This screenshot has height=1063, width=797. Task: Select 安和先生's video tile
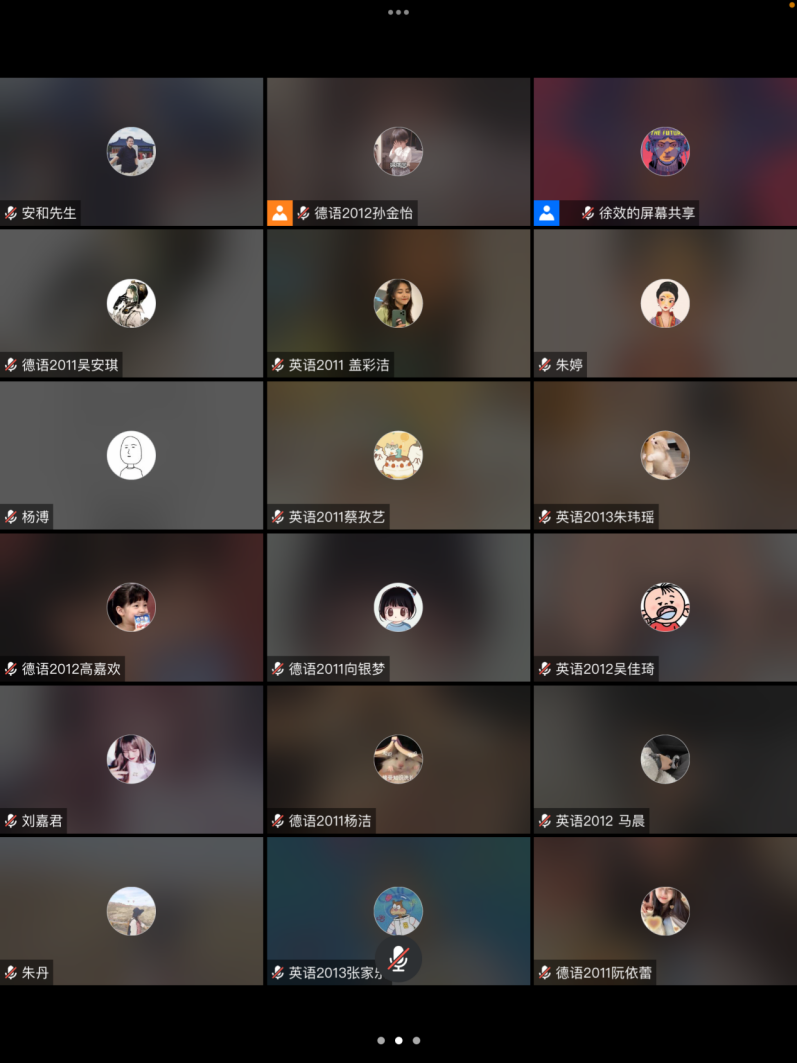point(131,152)
